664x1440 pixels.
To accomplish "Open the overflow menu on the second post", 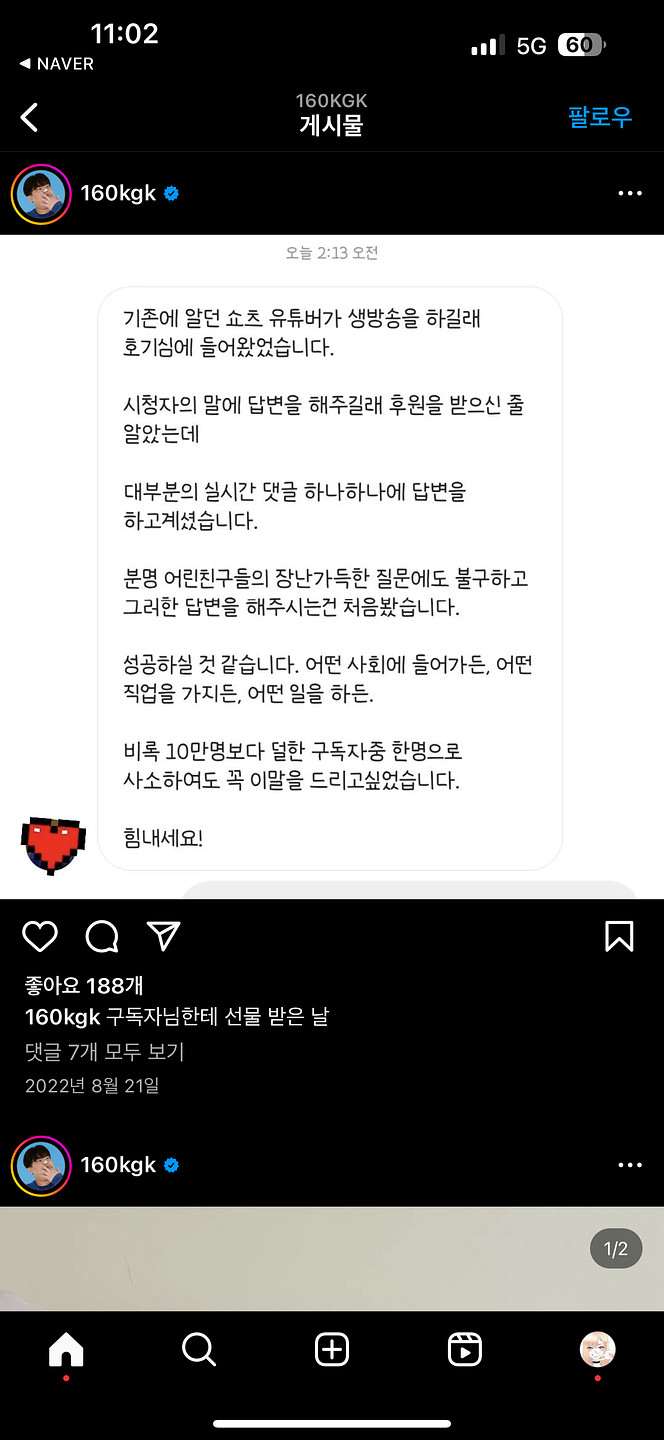I will tap(629, 1165).
